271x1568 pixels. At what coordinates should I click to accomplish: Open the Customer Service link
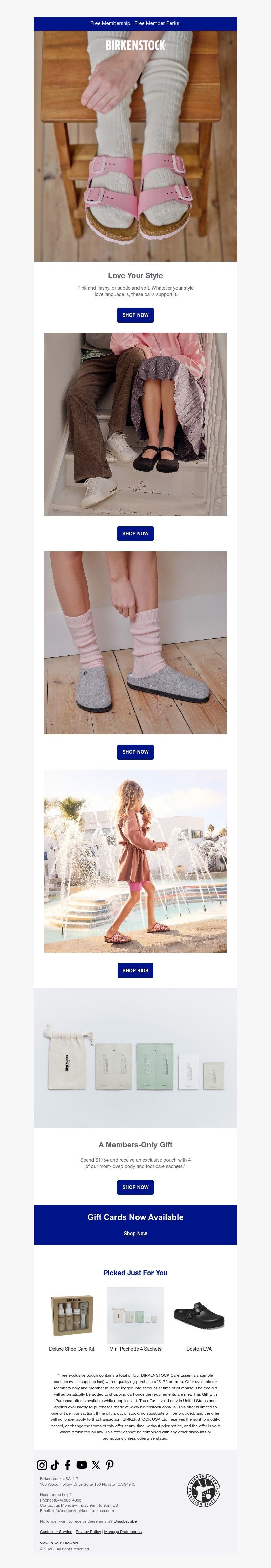56,1531
